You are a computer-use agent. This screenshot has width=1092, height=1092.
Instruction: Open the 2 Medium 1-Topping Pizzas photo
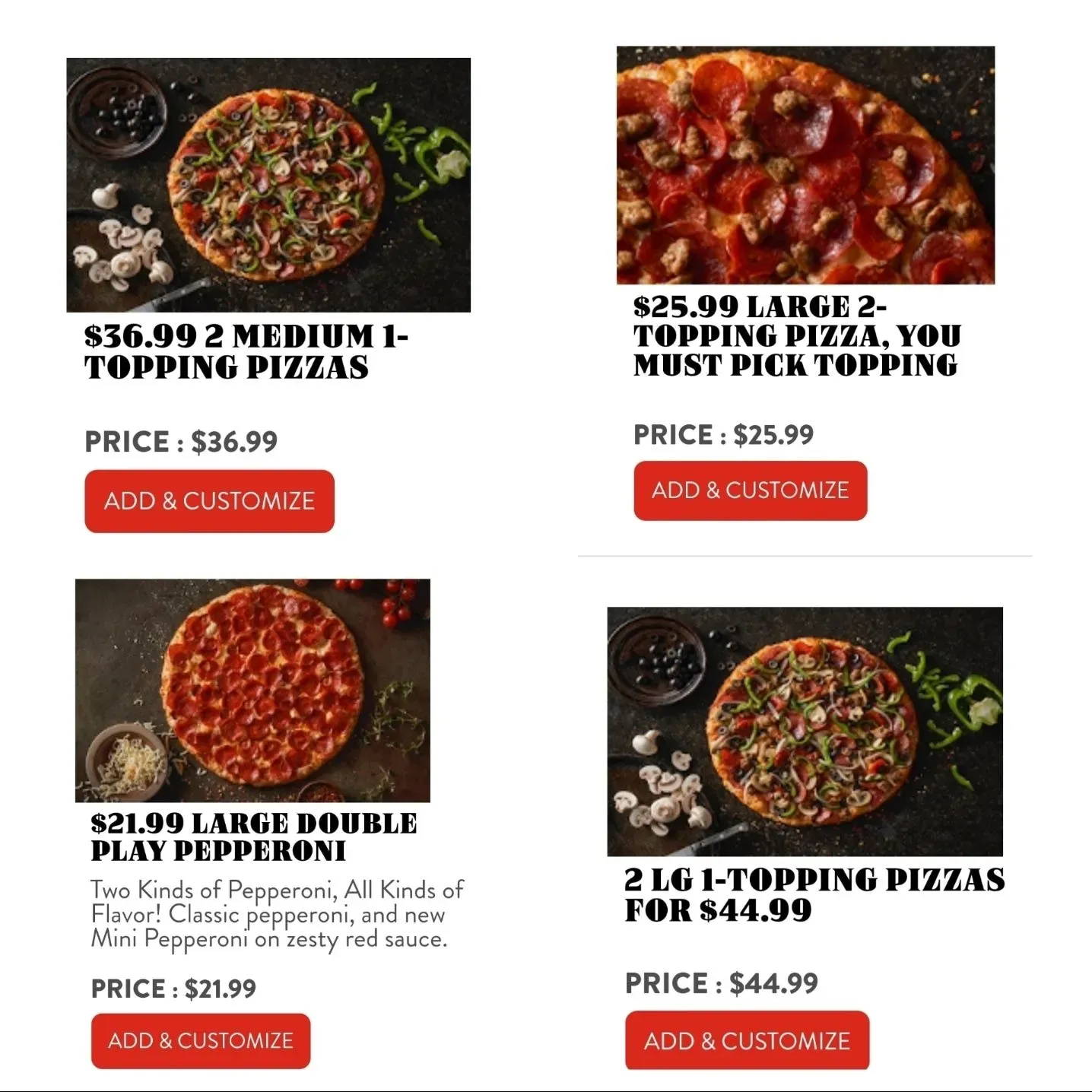268,185
